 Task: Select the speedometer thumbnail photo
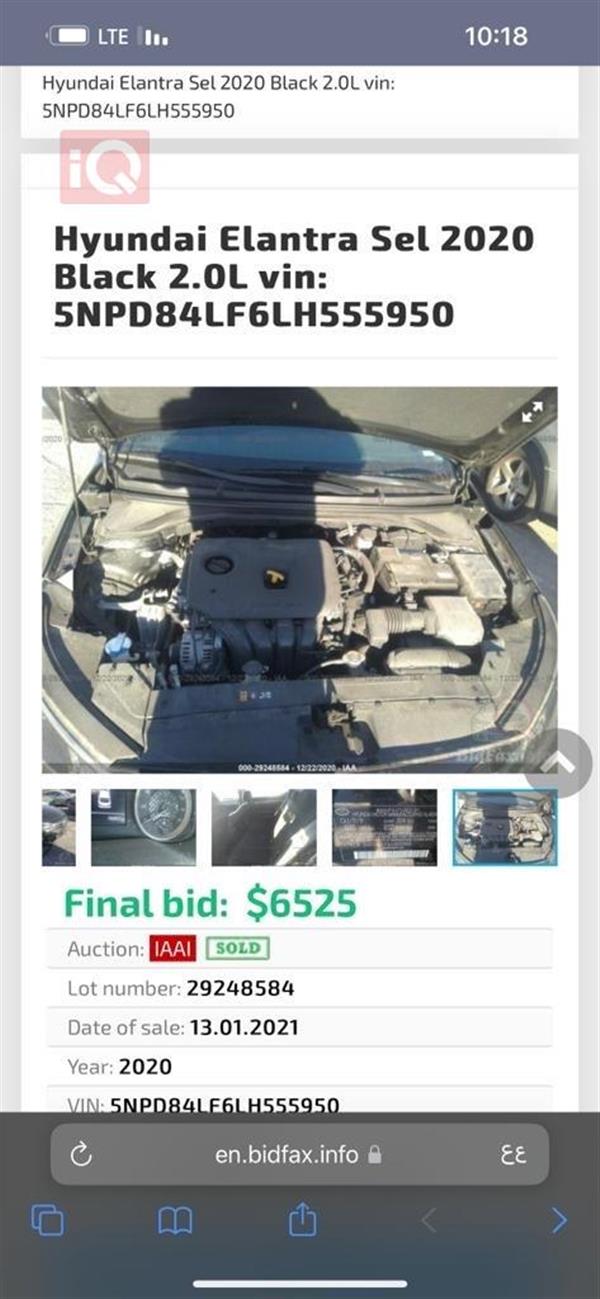pyautogui.click(x=143, y=827)
